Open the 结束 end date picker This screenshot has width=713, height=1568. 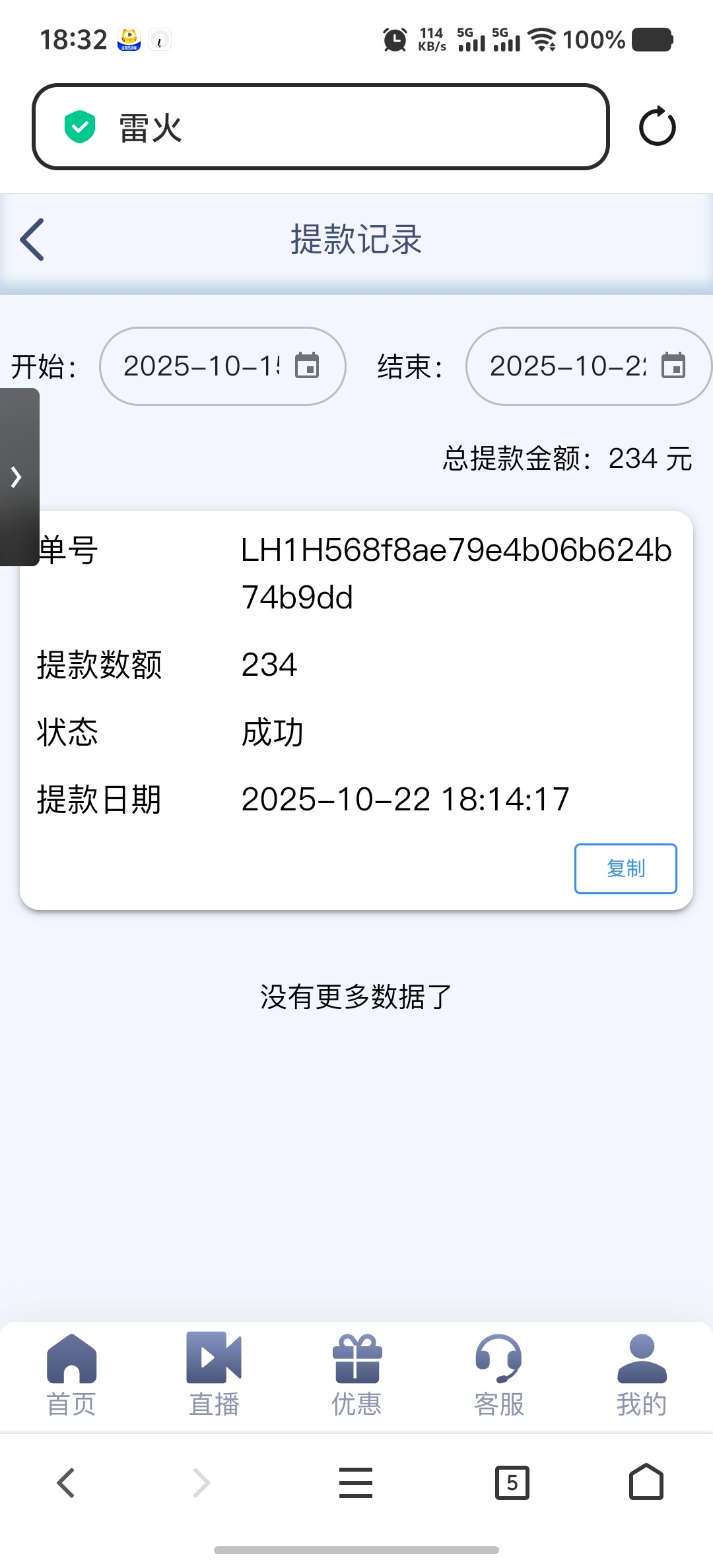point(588,366)
